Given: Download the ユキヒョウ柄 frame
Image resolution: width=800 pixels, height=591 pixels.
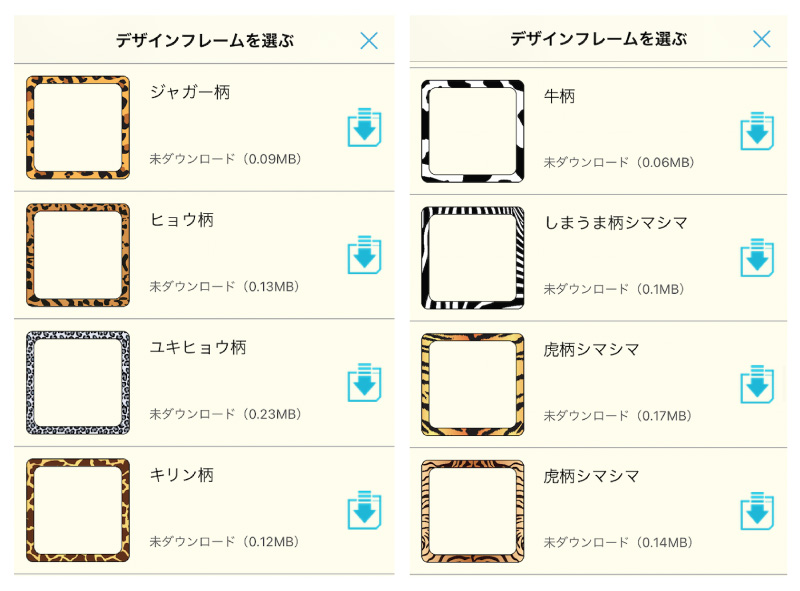Looking at the screenshot, I should [364, 383].
